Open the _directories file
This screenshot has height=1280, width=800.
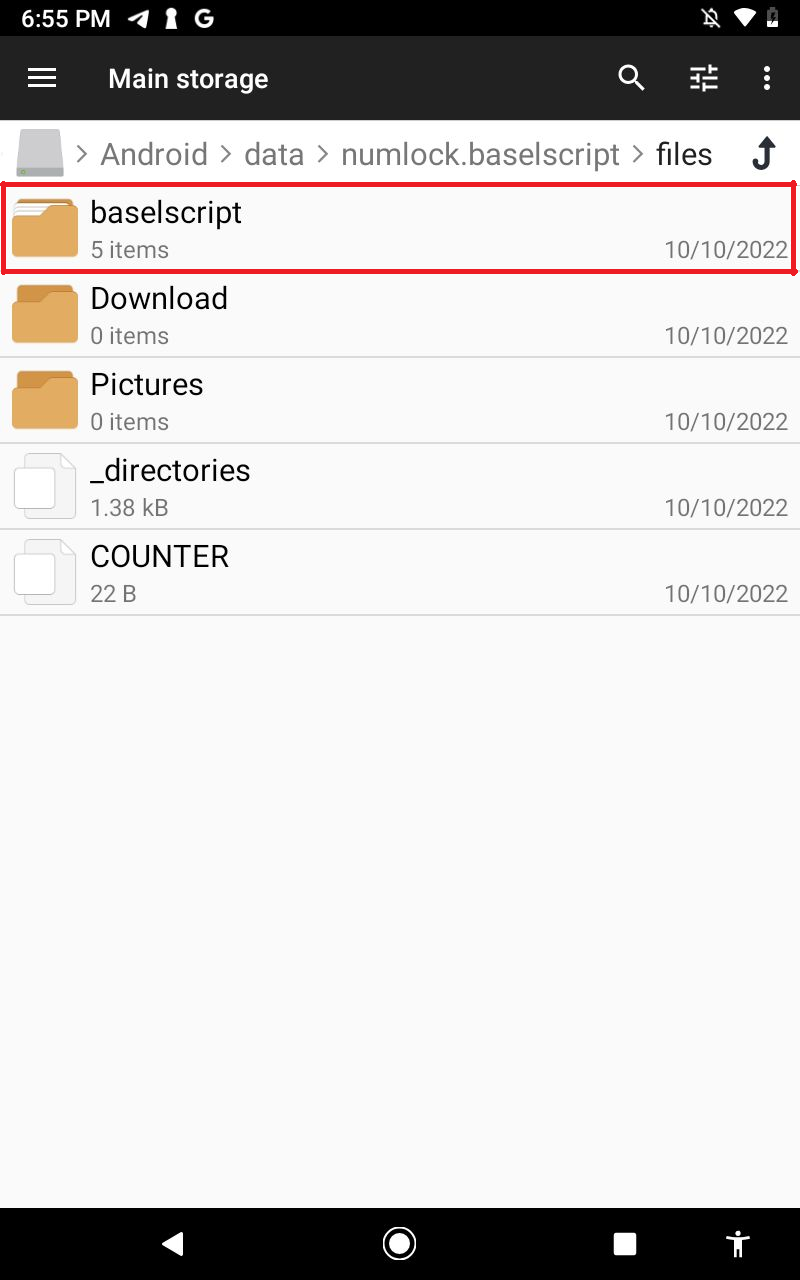[400, 486]
